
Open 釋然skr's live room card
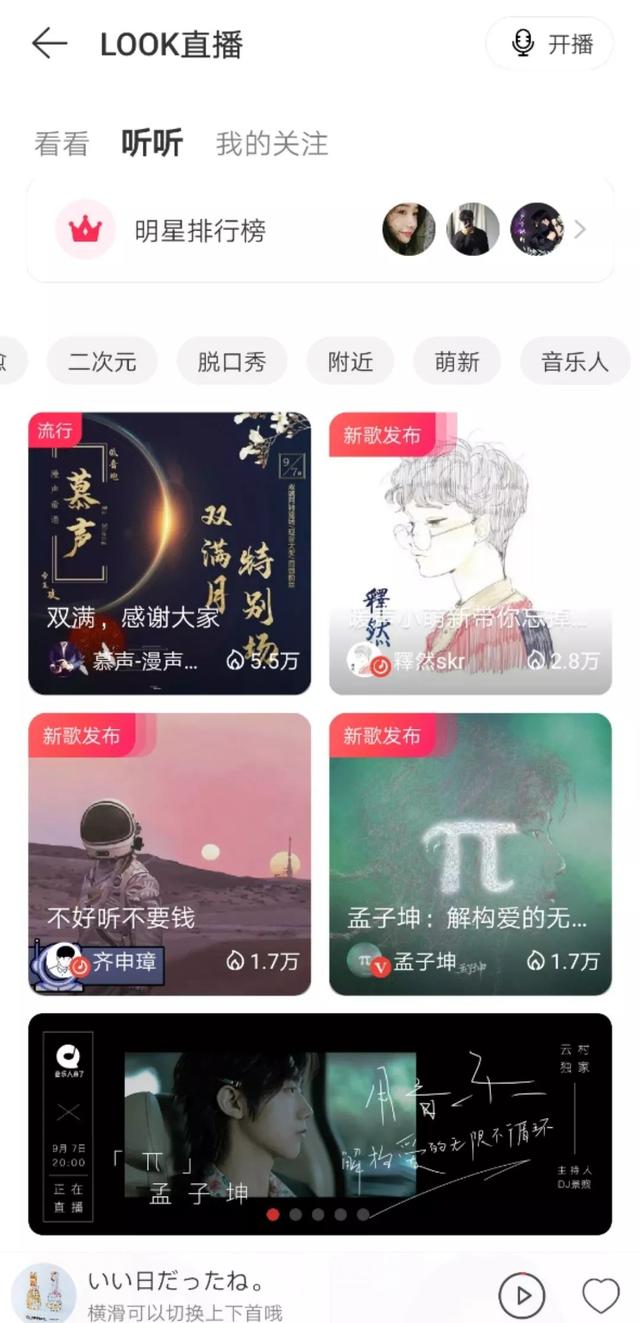(x=470, y=553)
